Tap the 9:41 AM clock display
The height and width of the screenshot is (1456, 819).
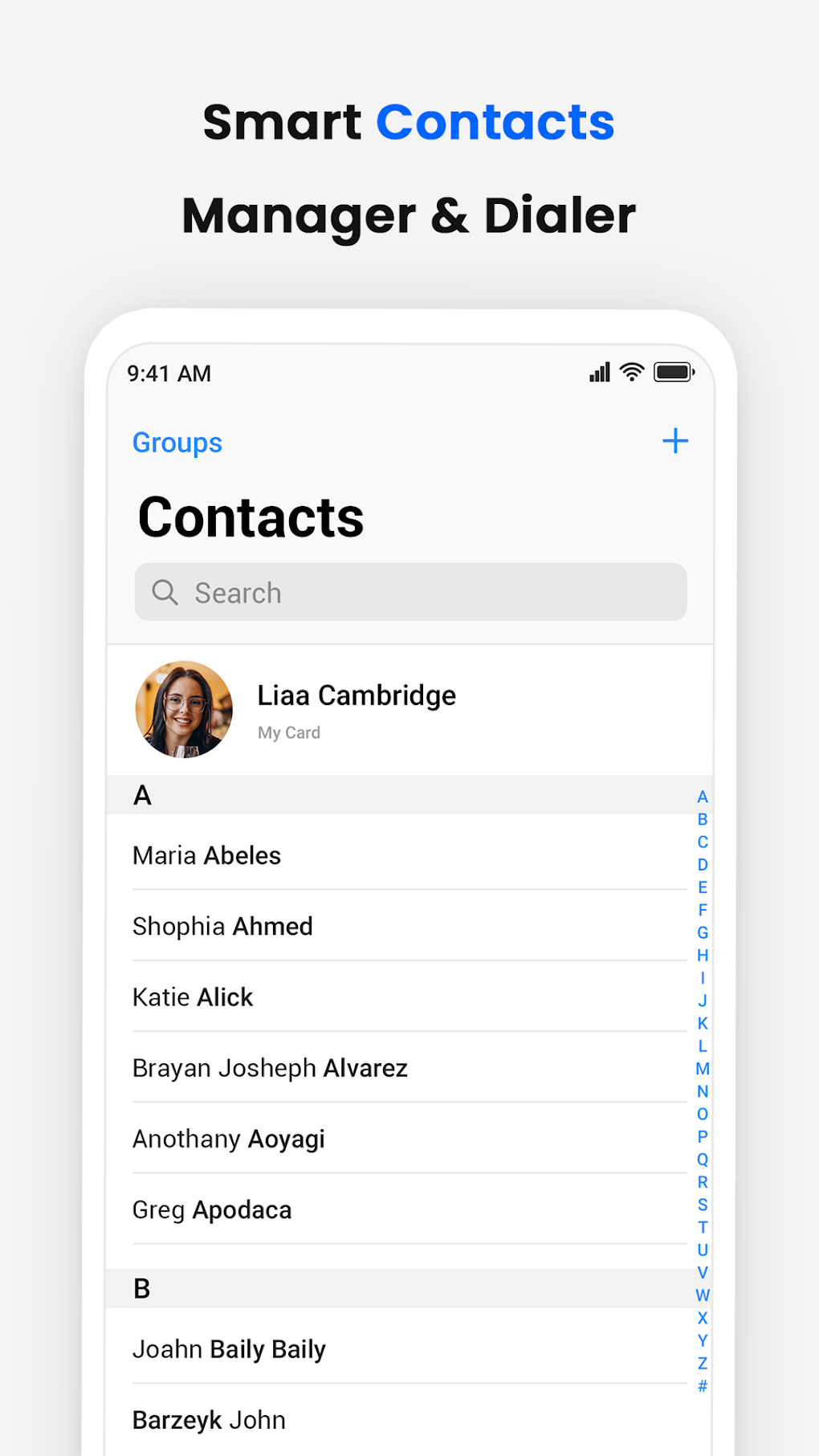click(x=168, y=373)
